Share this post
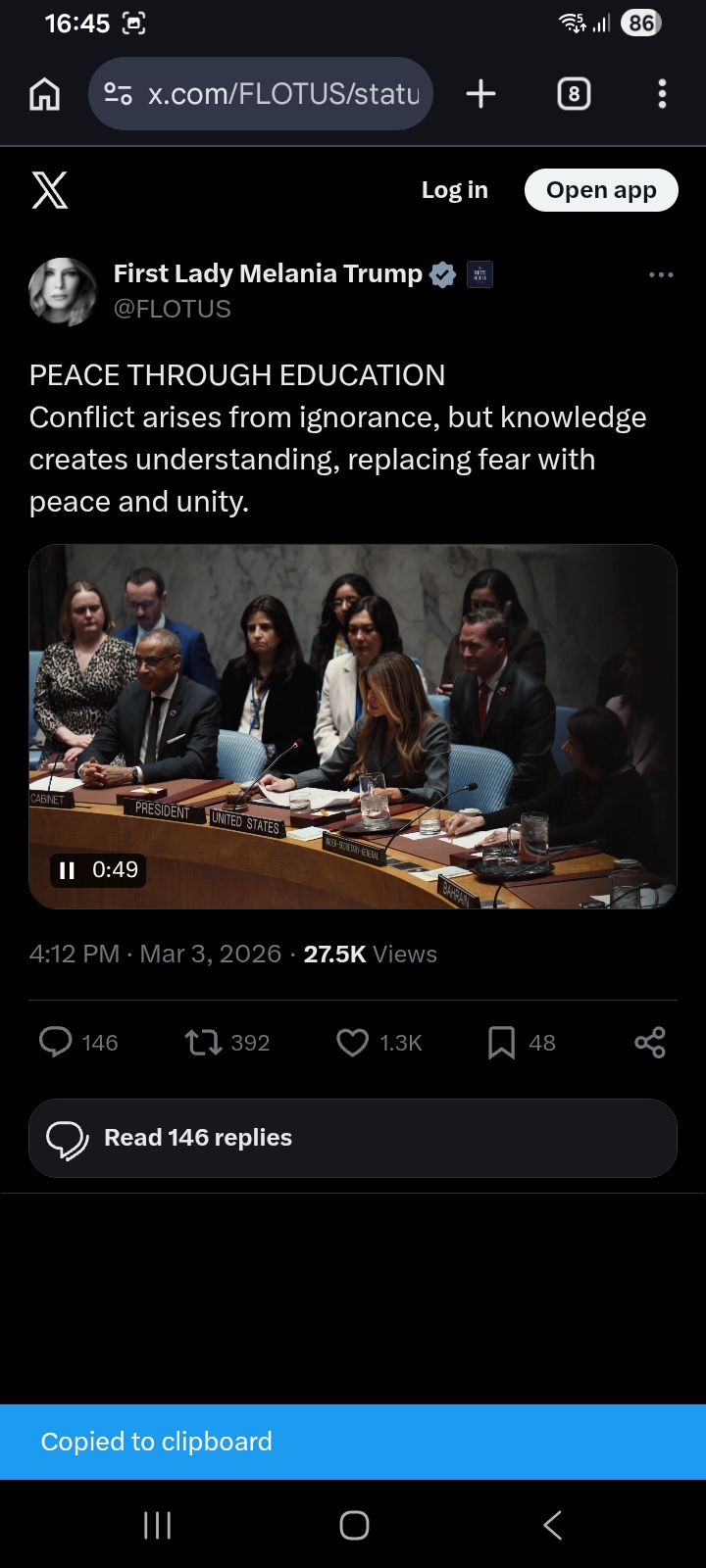The width and height of the screenshot is (706, 1568). (649, 1042)
